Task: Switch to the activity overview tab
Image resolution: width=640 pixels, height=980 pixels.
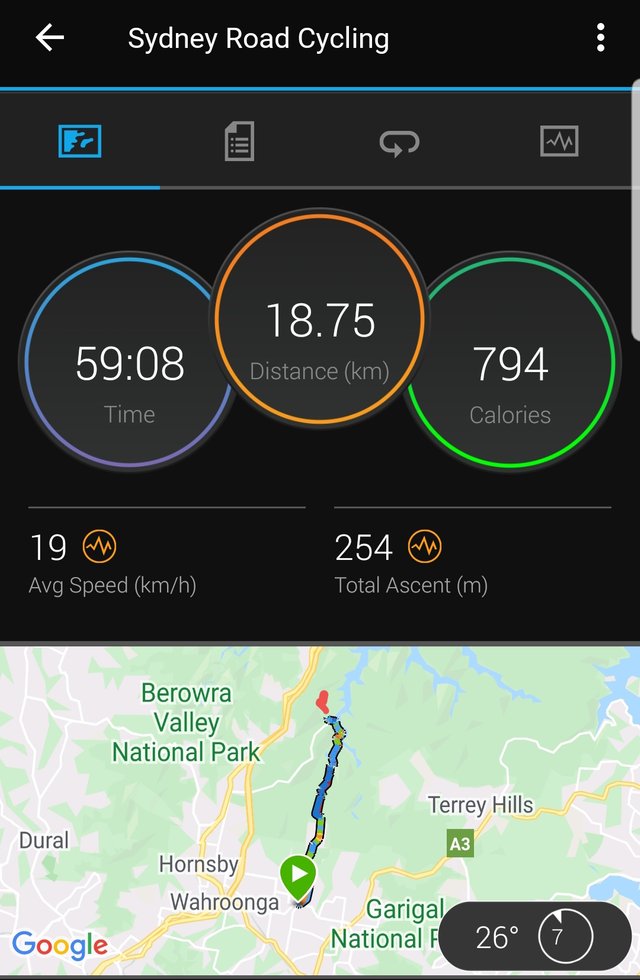Action: click(x=80, y=143)
